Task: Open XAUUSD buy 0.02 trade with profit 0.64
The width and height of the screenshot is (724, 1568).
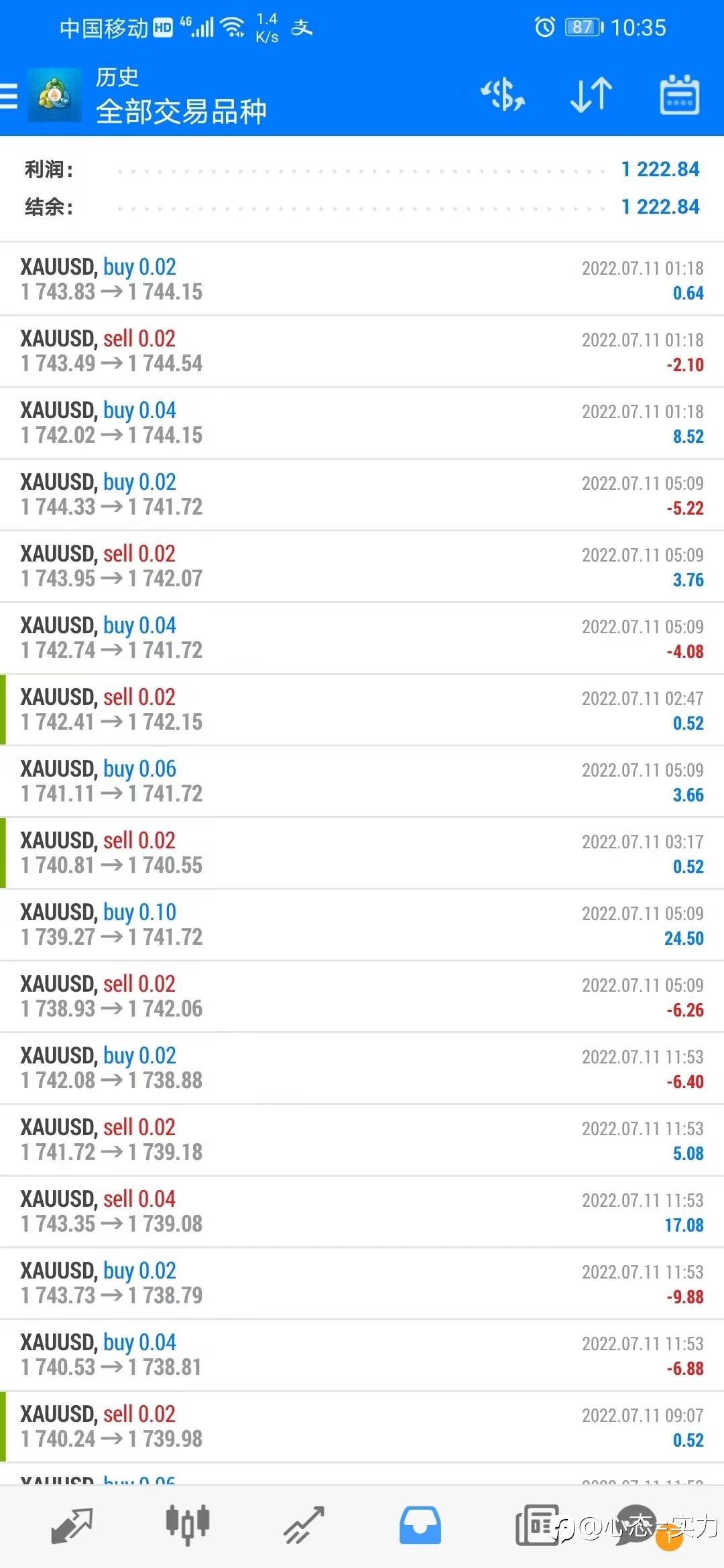Action: coord(362,279)
